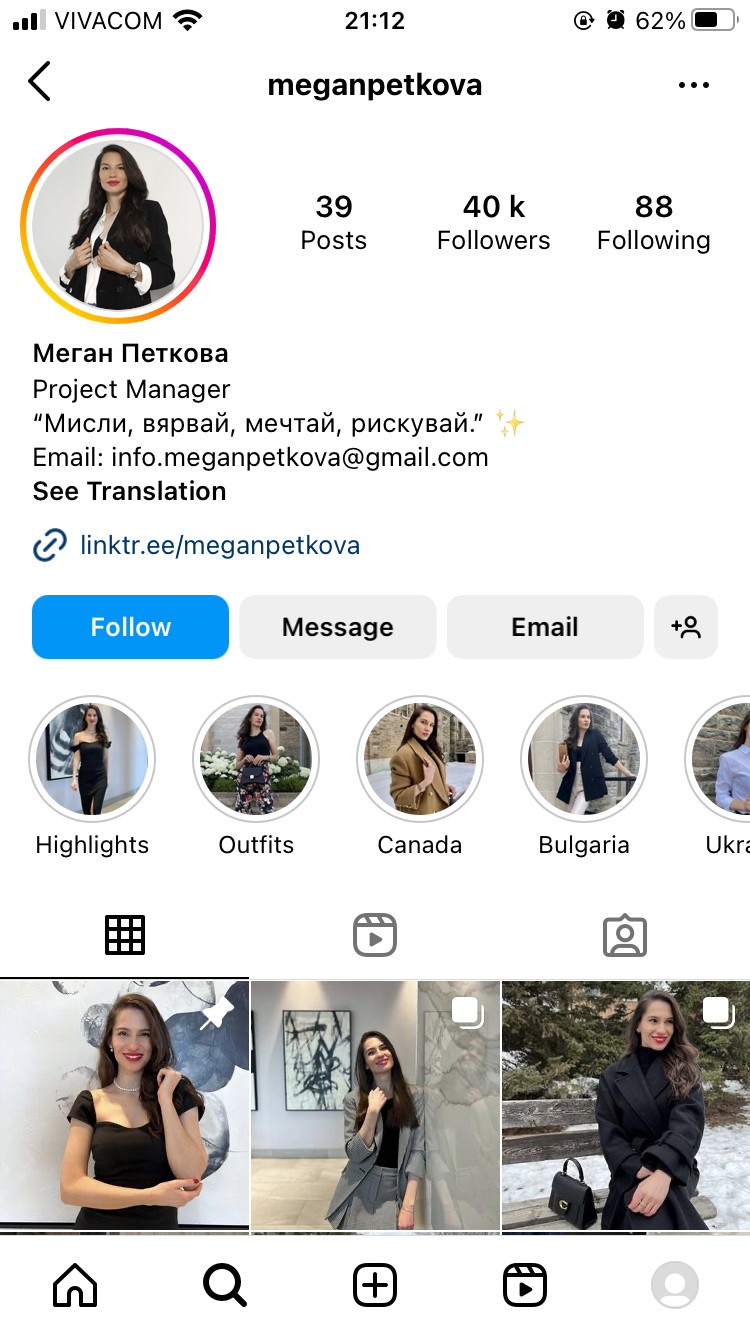Viewport: 750px width, 1334px height.
Task: Go back using the top-left arrow
Action: click(x=40, y=83)
